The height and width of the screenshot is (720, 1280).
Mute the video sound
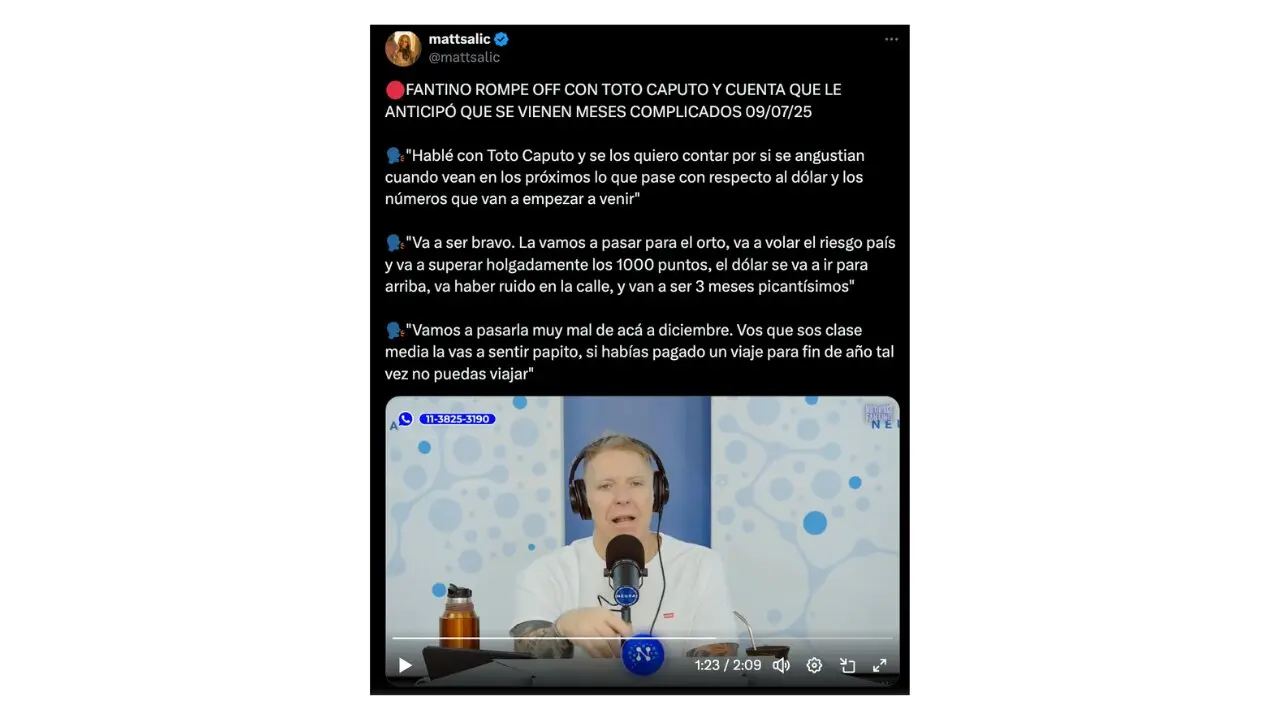pos(781,665)
